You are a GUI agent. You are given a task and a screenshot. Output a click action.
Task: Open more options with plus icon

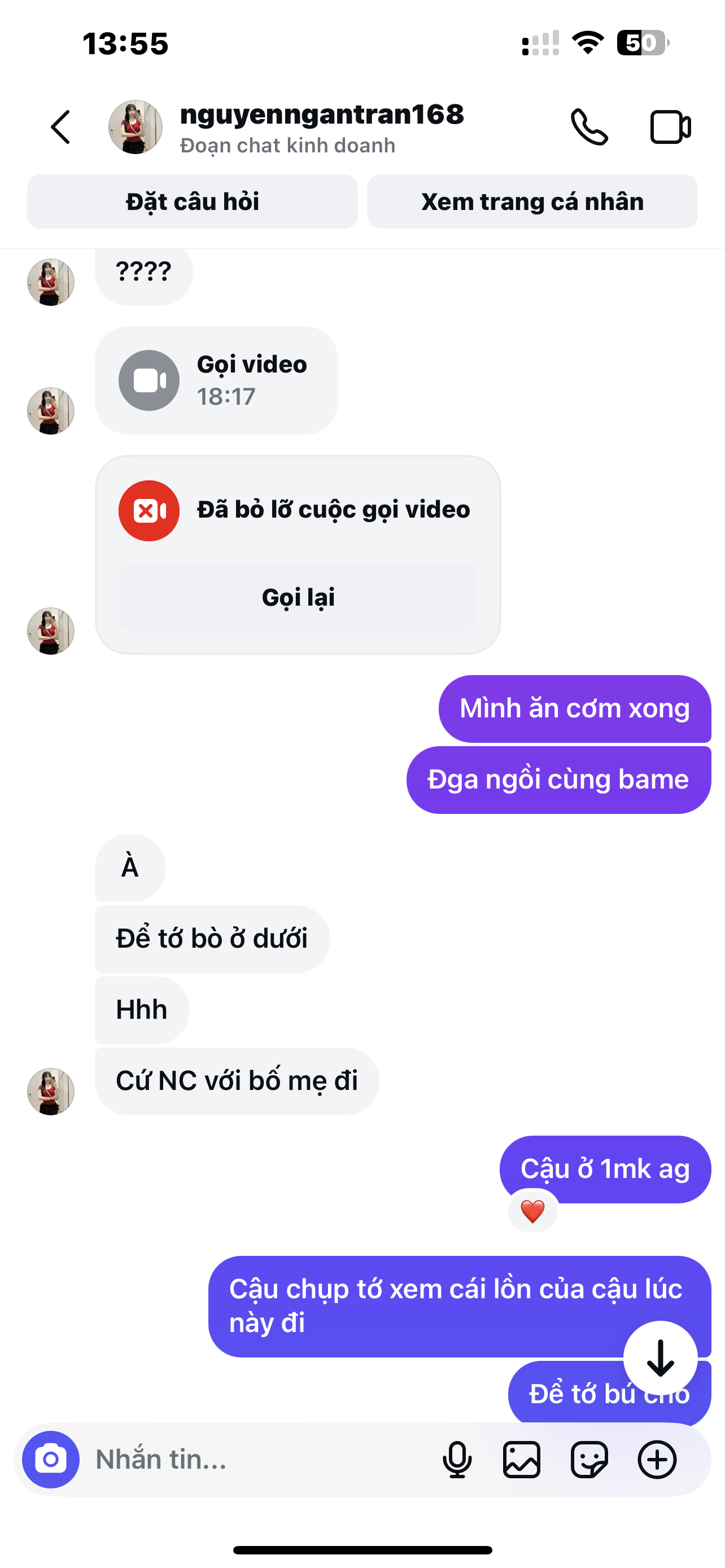click(657, 1459)
